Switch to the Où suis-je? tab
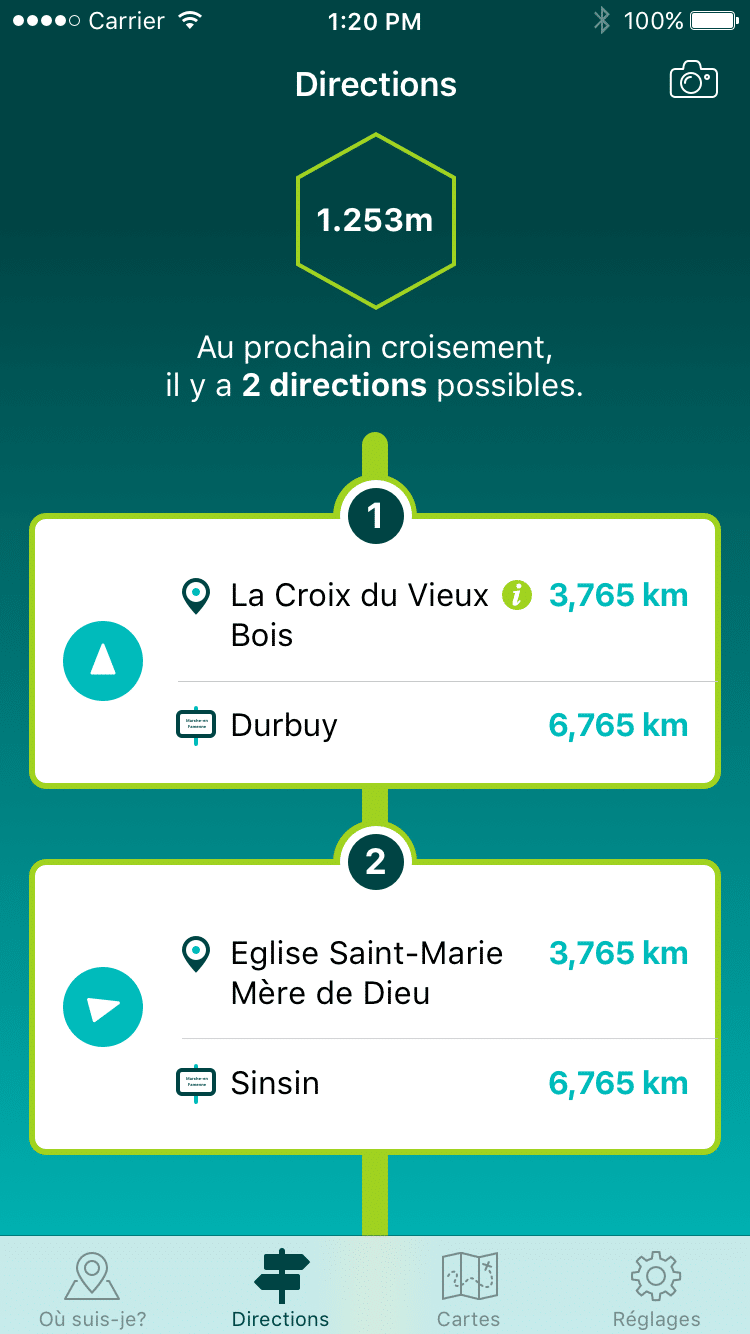 pos(93,1288)
